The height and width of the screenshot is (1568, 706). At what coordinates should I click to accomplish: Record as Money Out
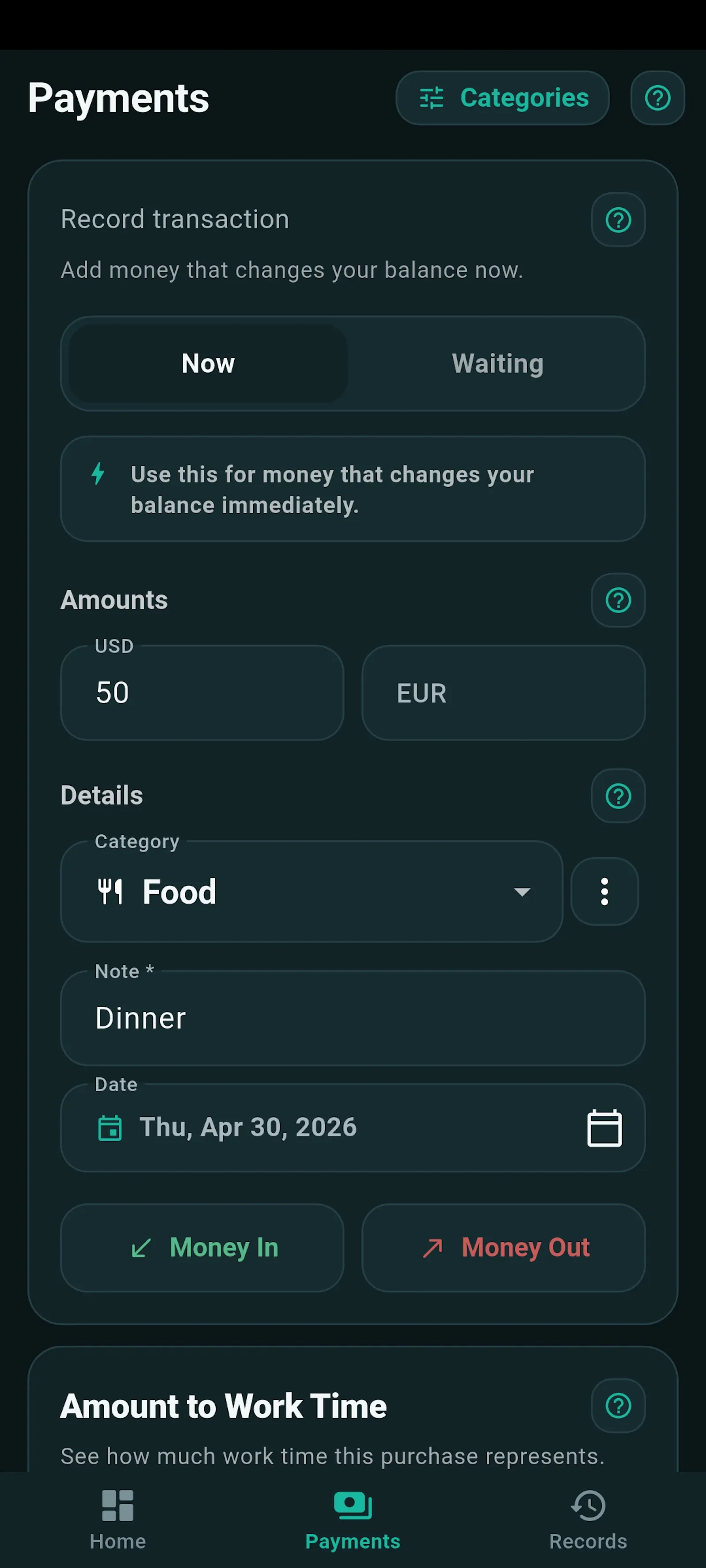click(x=503, y=1247)
